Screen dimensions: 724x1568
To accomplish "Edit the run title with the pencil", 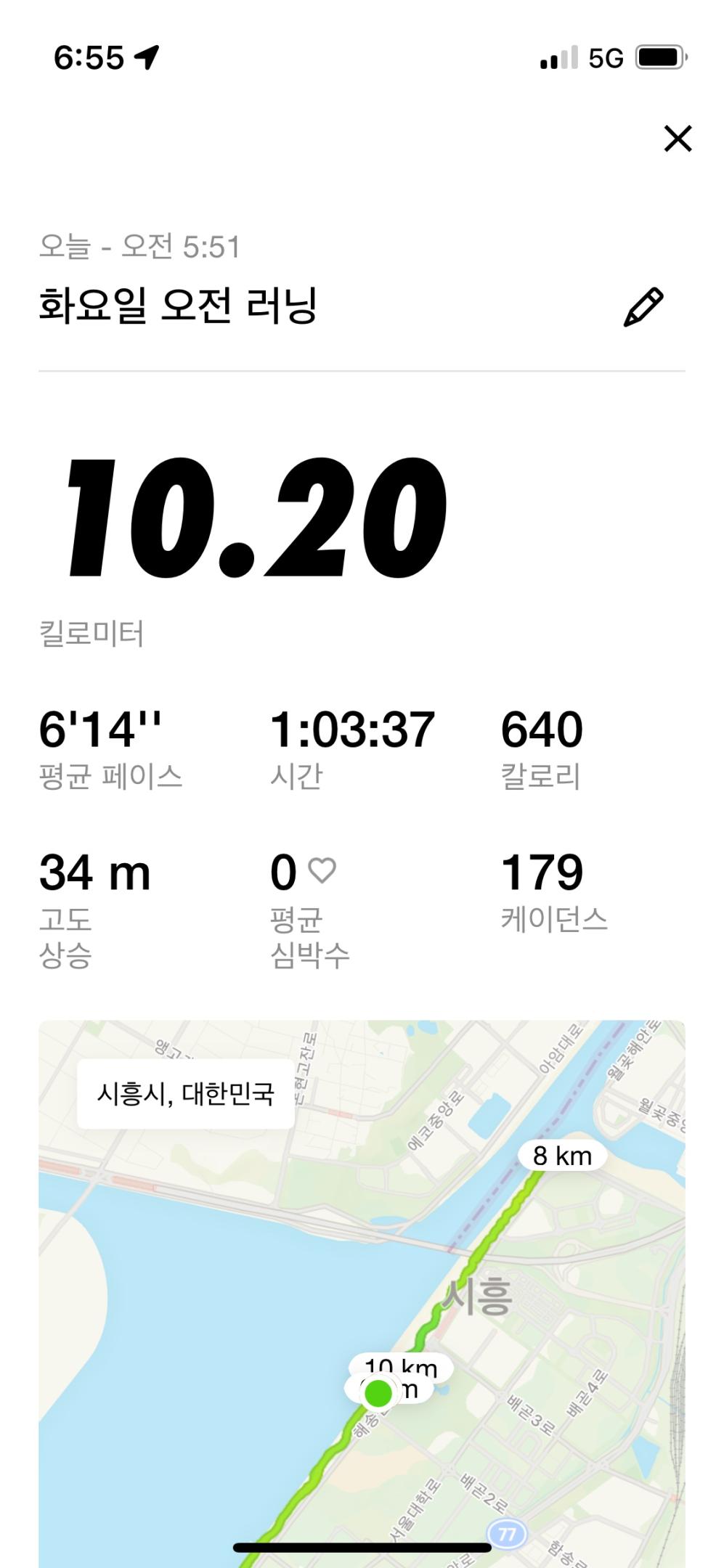I will coord(643,306).
